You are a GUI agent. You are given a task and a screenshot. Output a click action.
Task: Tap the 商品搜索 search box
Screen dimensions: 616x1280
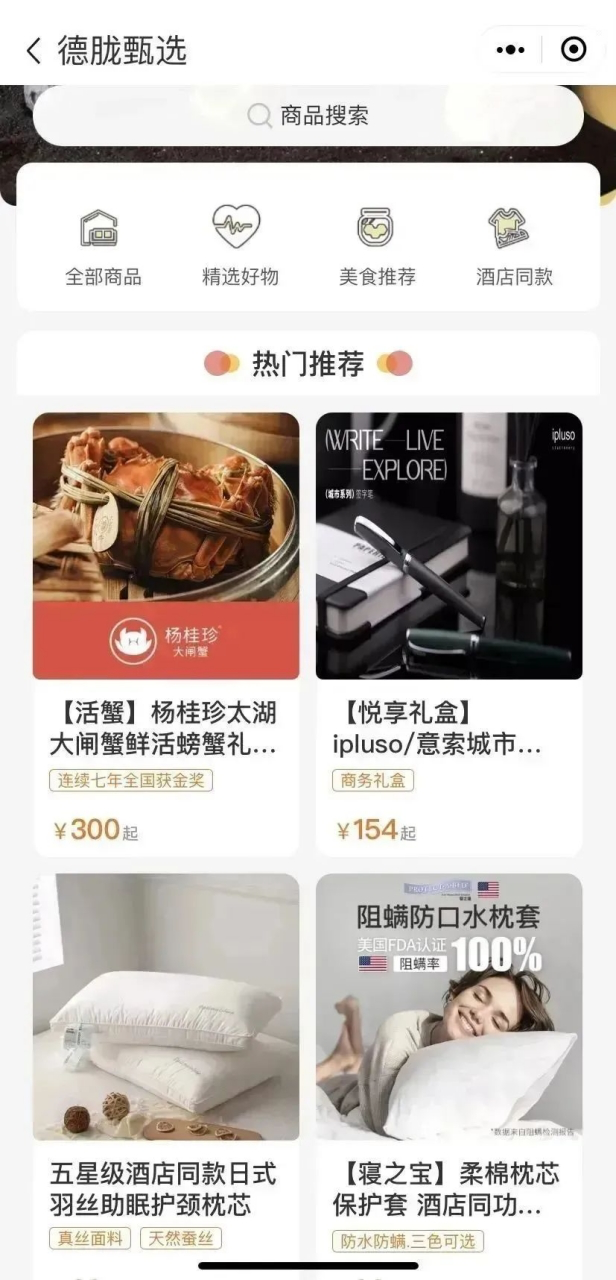point(308,116)
